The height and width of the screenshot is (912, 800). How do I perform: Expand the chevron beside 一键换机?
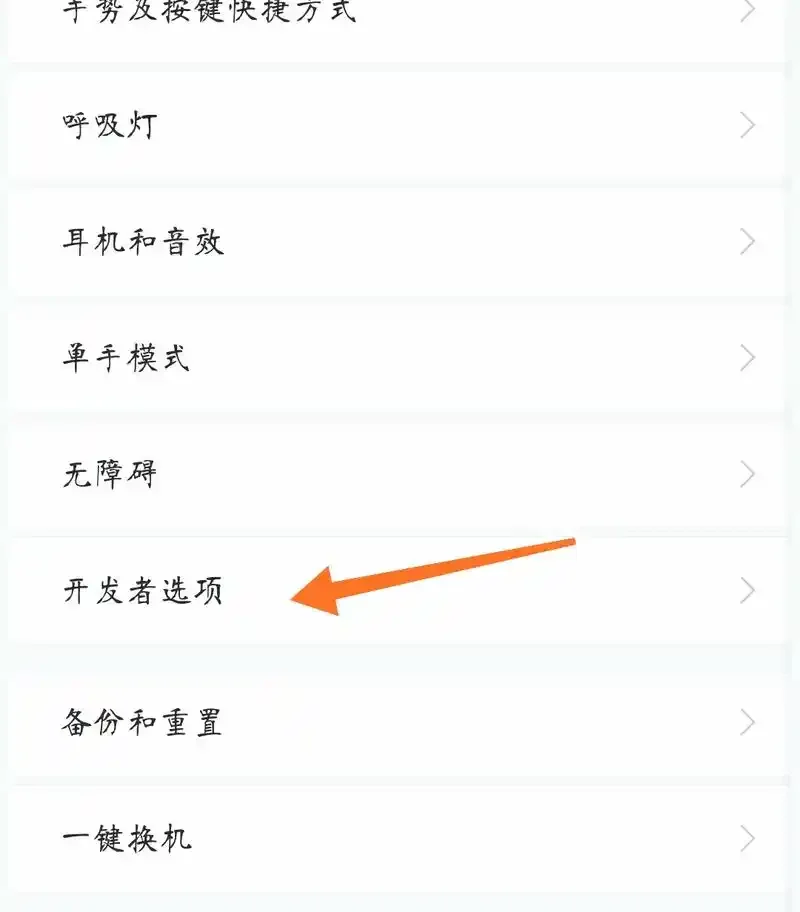point(748,839)
